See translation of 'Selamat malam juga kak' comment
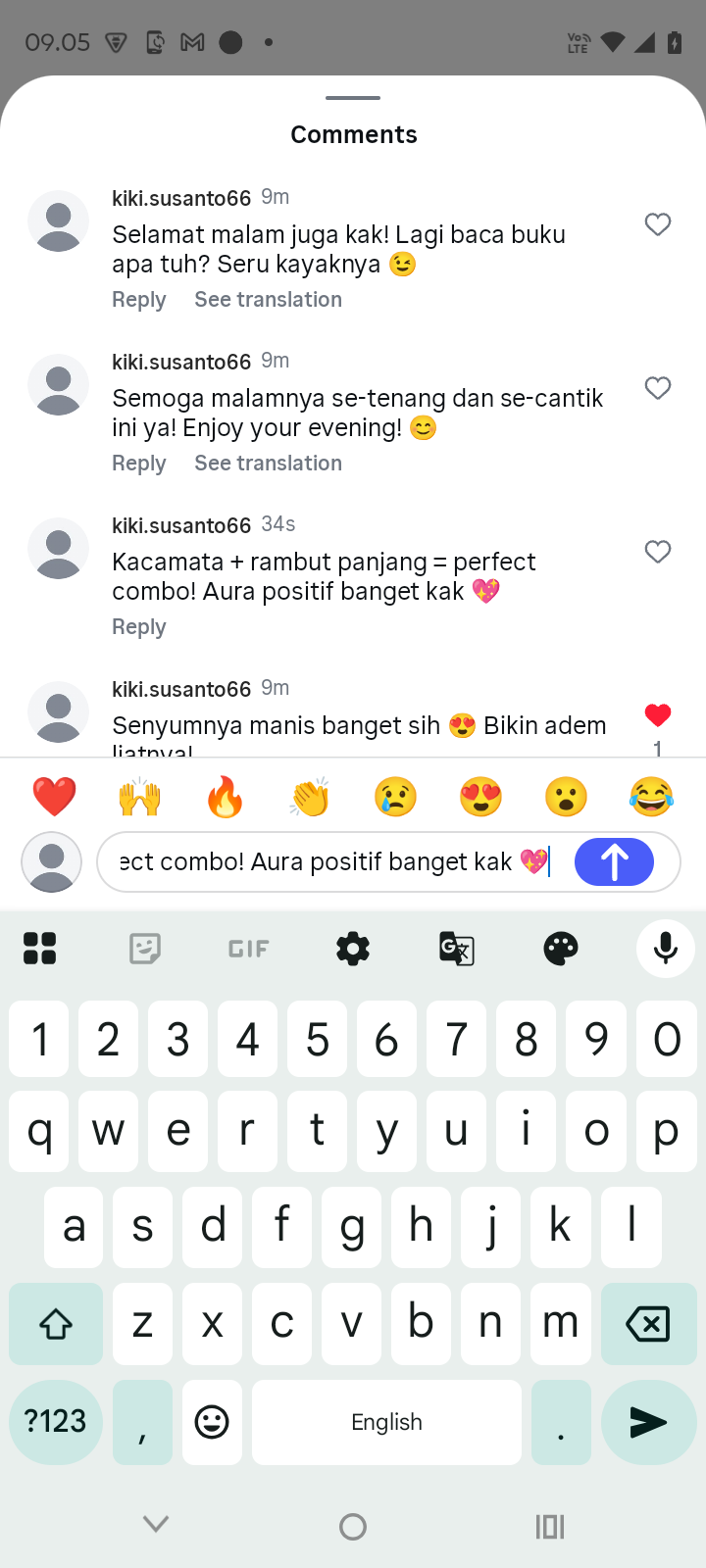Image resolution: width=706 pixels, height=1568 pixels. tap(268, 300)
